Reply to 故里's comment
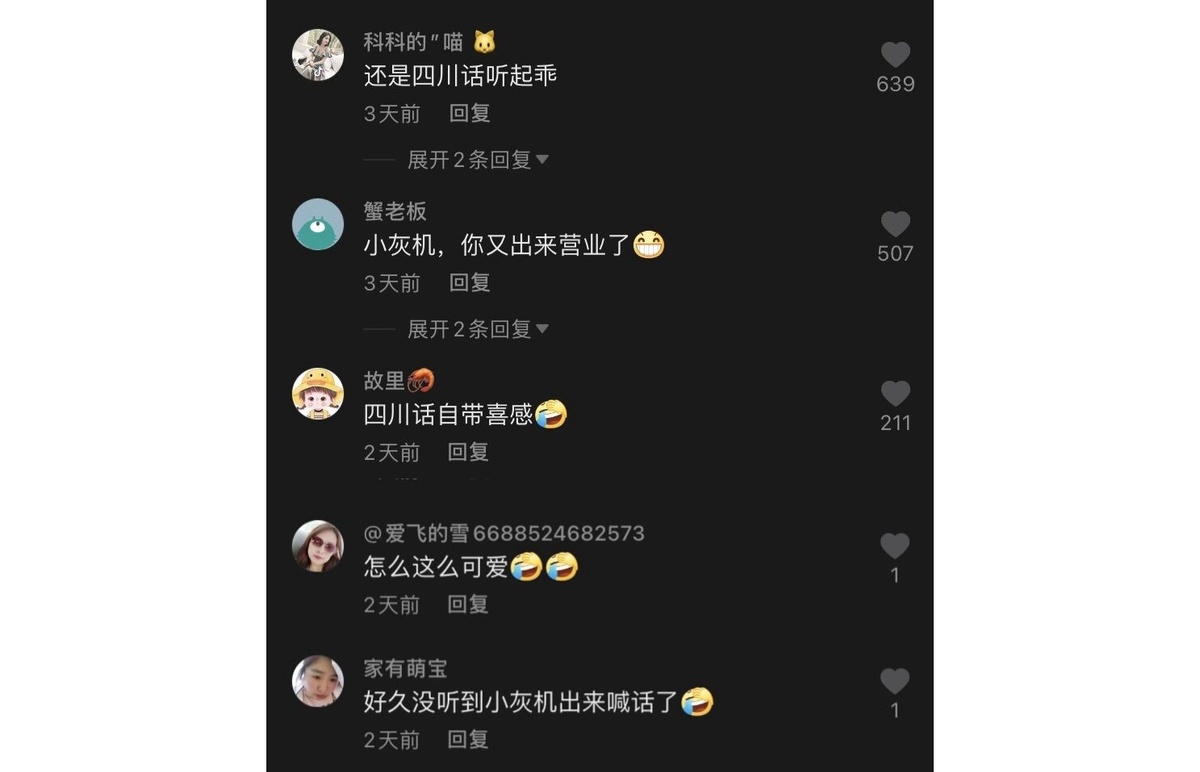1200x772 pixels. point(467,452)
